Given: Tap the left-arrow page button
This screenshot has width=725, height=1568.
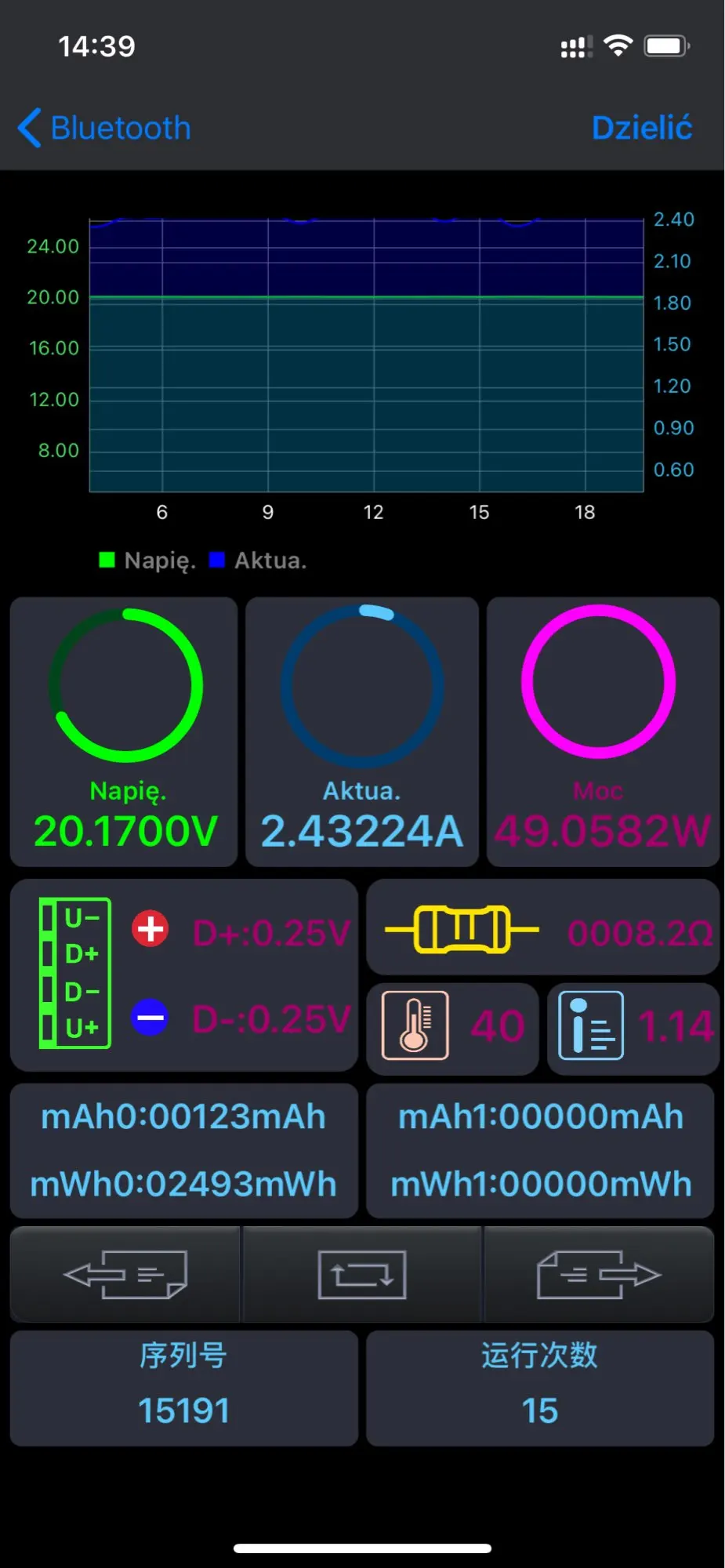Looking at the screenshot, I should [x=125, y=1274].
